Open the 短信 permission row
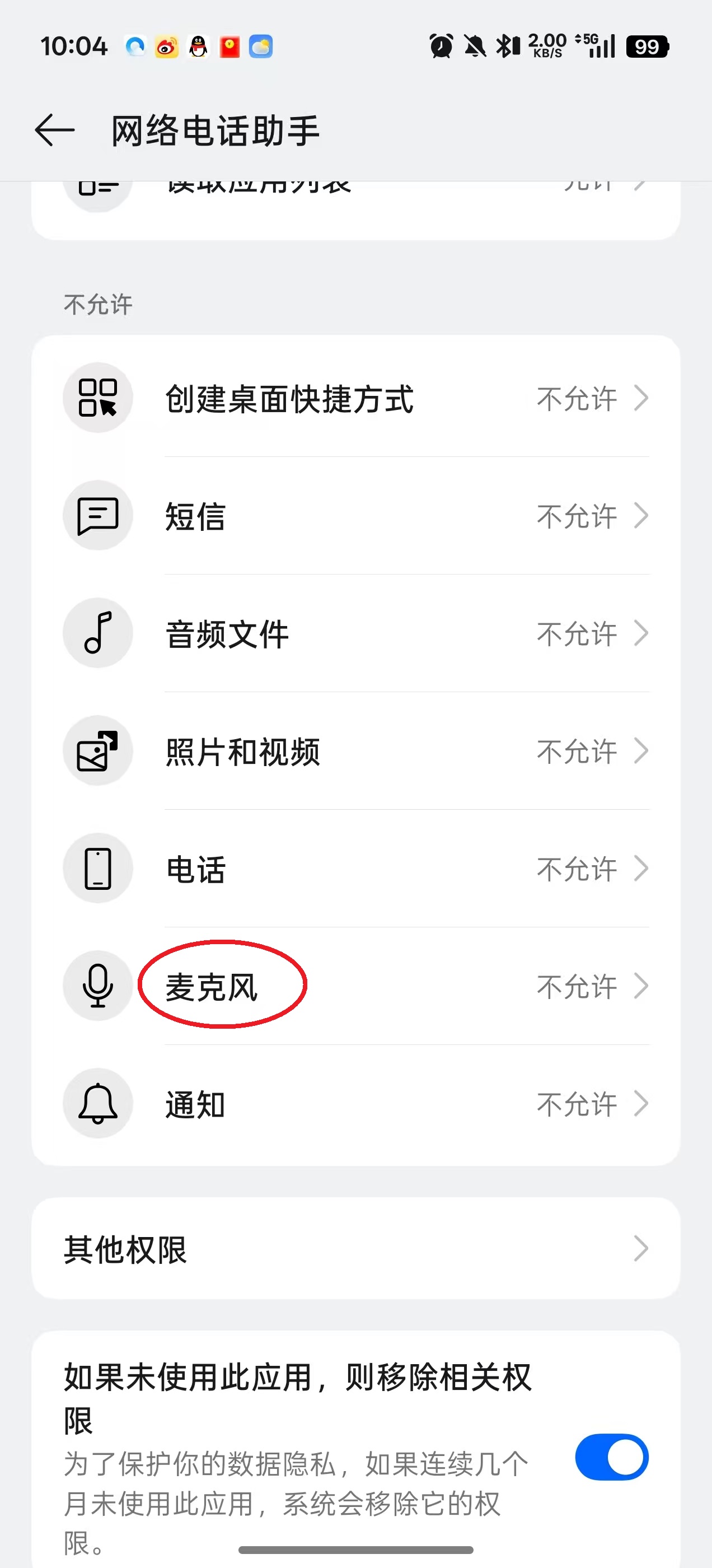 click(355, 516)
